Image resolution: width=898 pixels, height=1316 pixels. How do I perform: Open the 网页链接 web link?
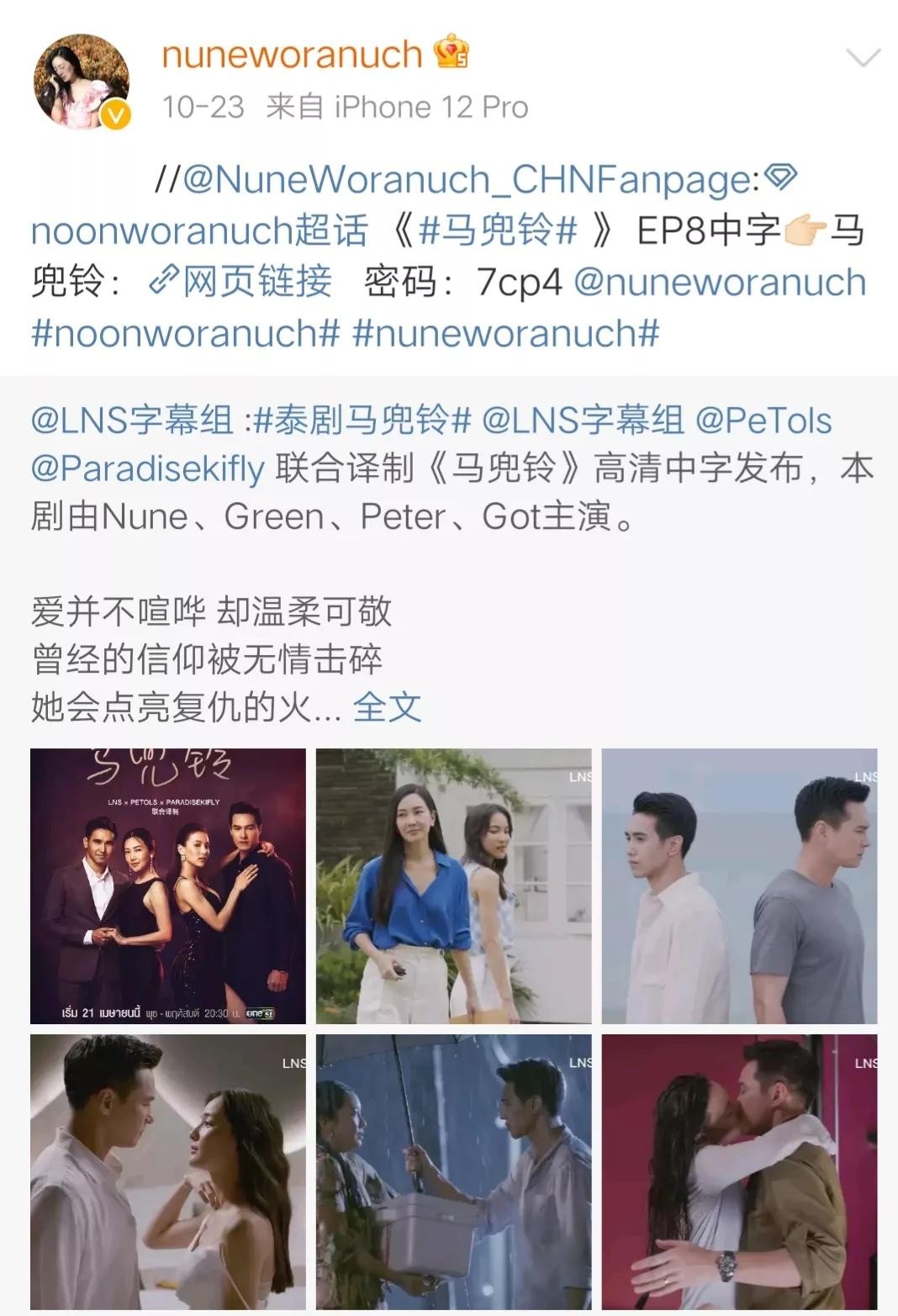coord(240,282)
